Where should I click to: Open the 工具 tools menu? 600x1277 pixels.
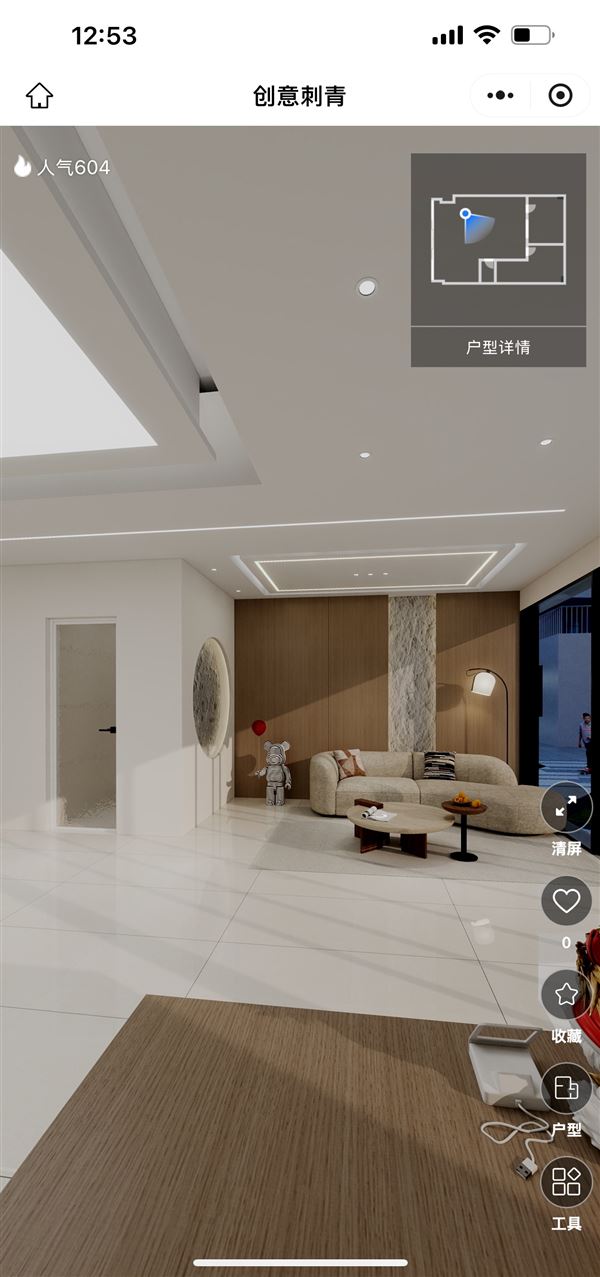(x=566, y=1181)
